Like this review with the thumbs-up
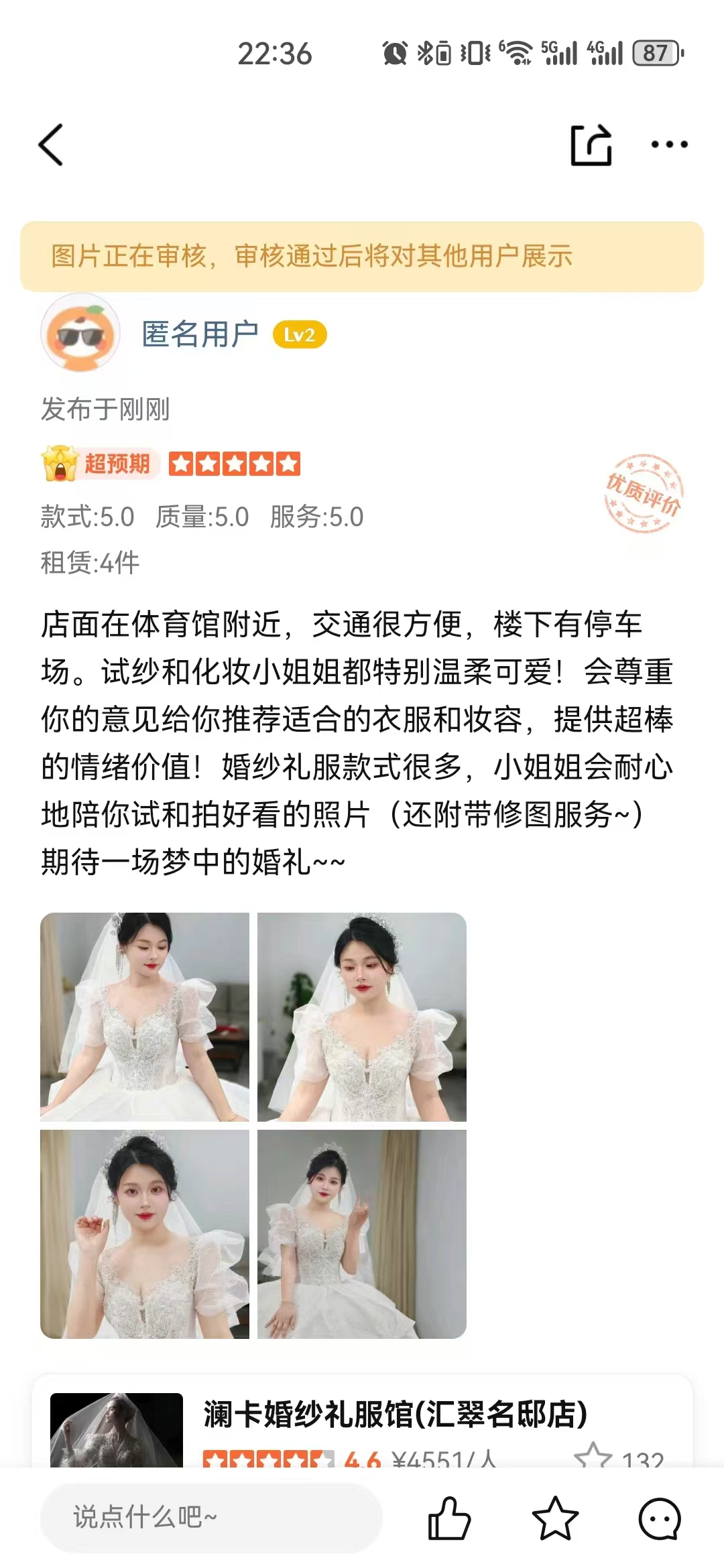This screenshot has height=1568, width=724. (449, 1518)
